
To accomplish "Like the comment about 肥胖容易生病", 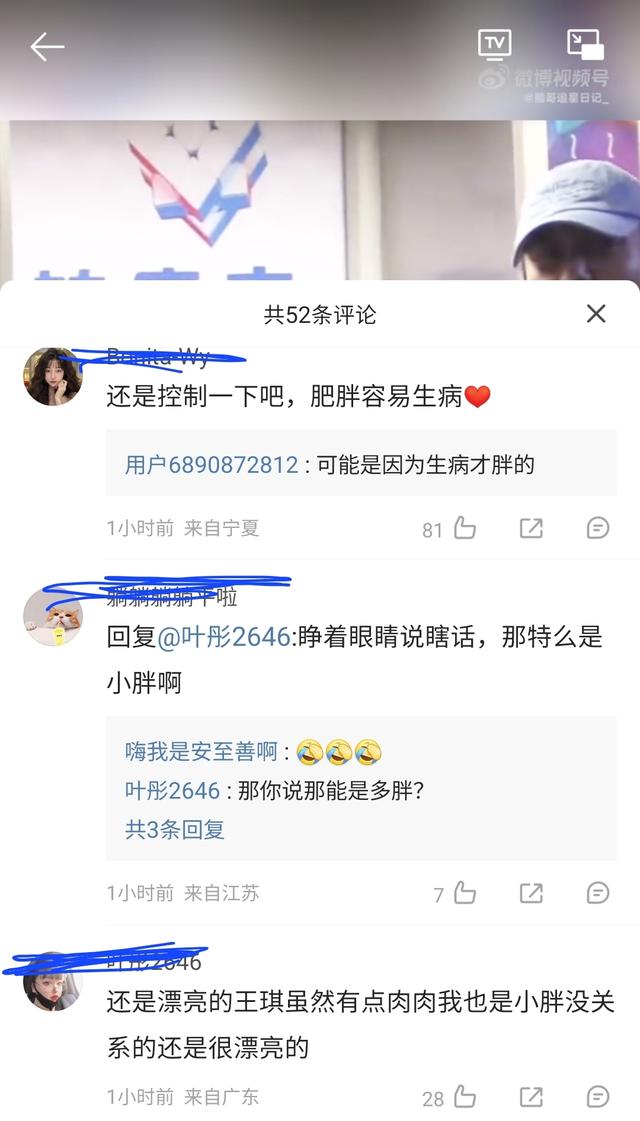I will 465,528.
